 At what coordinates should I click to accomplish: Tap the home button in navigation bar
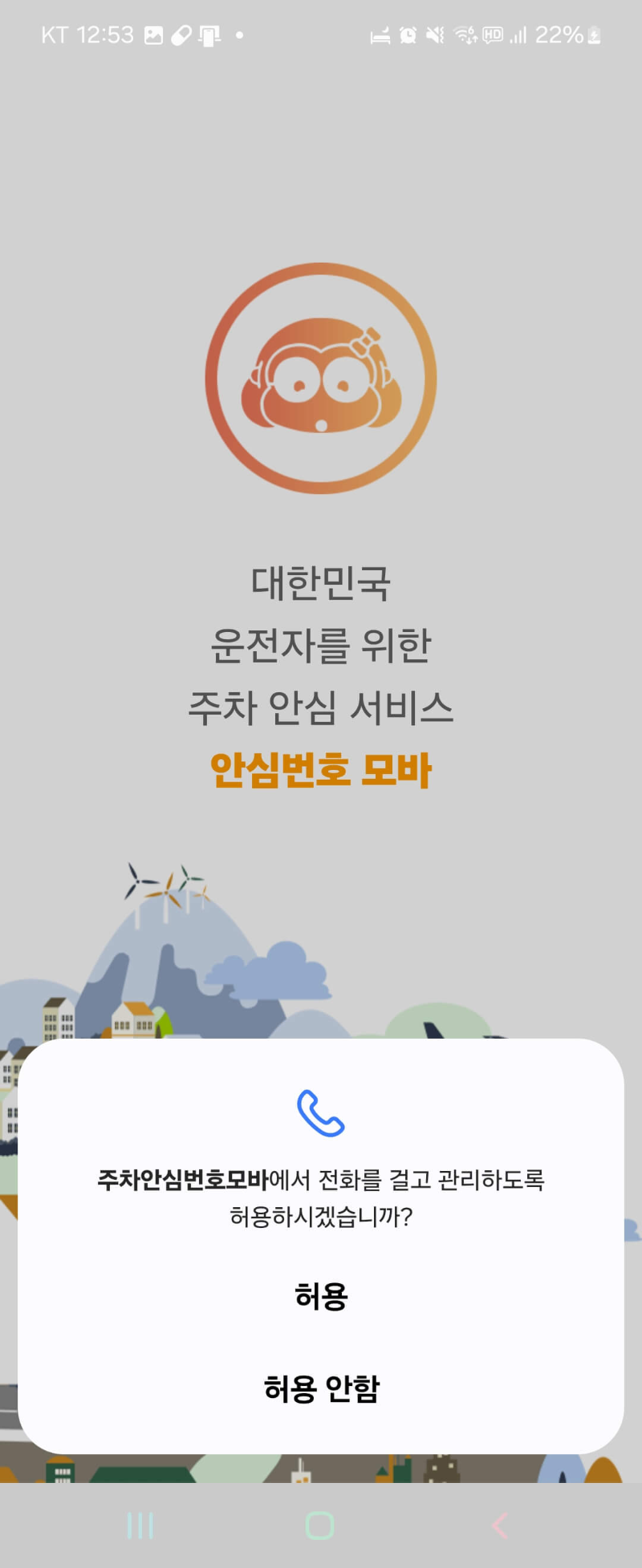tap(320, 1525)
